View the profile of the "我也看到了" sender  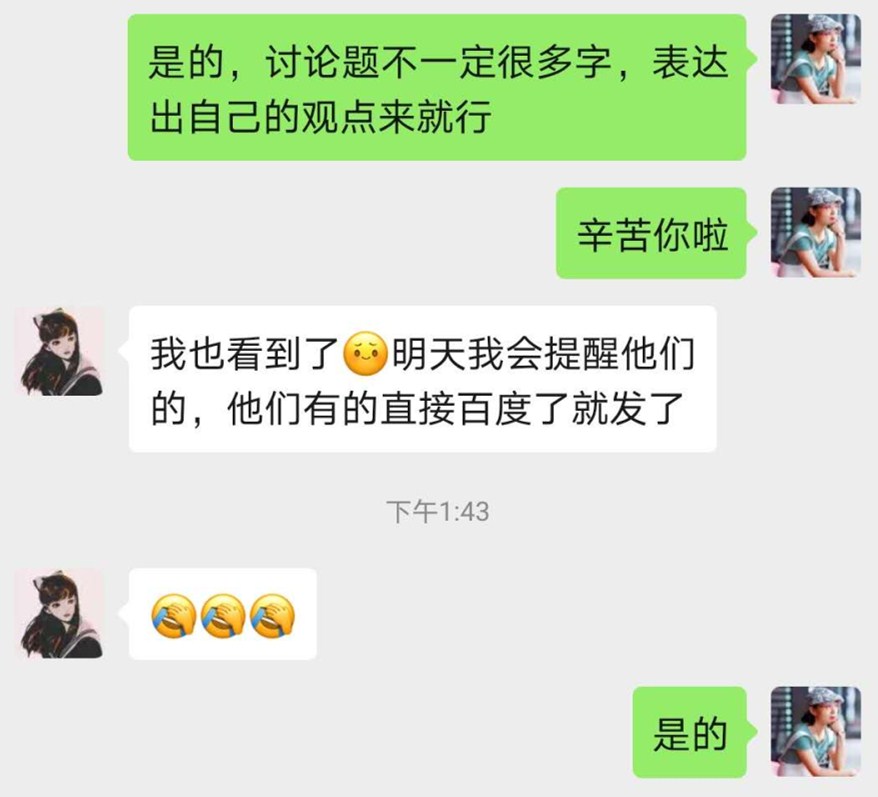(59, 352)
